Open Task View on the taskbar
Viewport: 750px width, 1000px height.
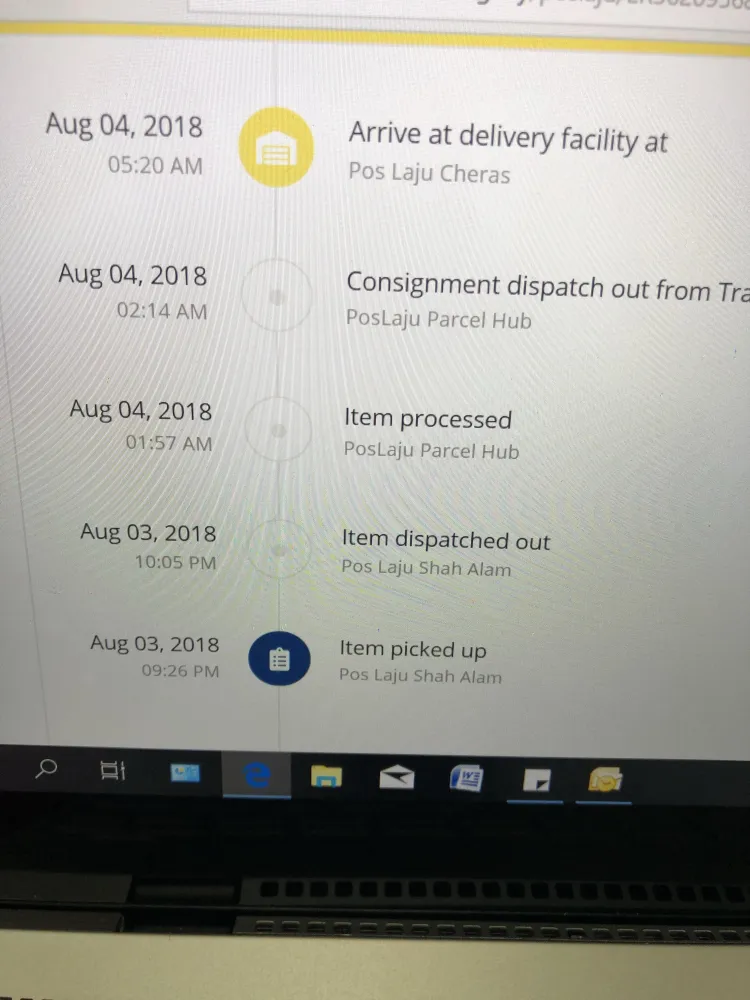(x=113, y=771)
